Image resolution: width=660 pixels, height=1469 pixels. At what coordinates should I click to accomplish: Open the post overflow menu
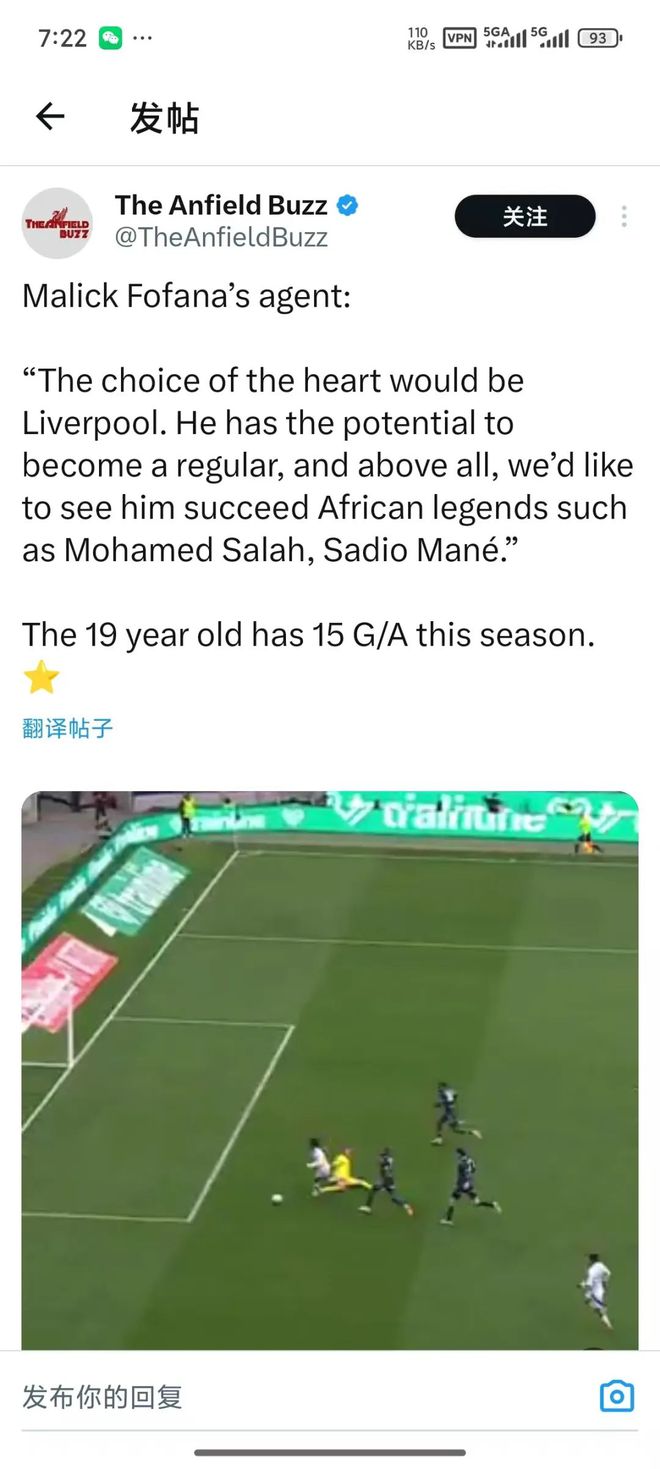click(x=624, y=217)
